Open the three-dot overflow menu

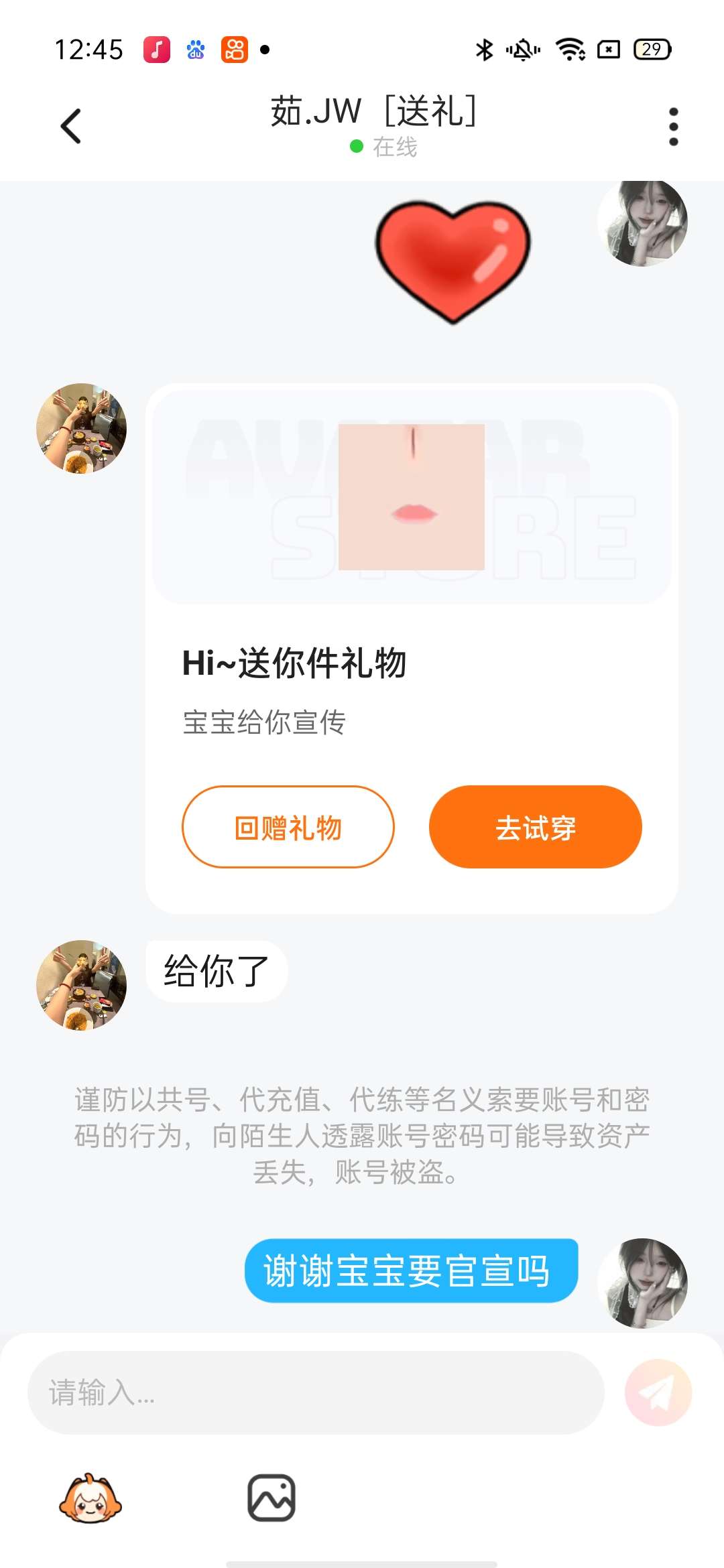[x=673, y=126]
